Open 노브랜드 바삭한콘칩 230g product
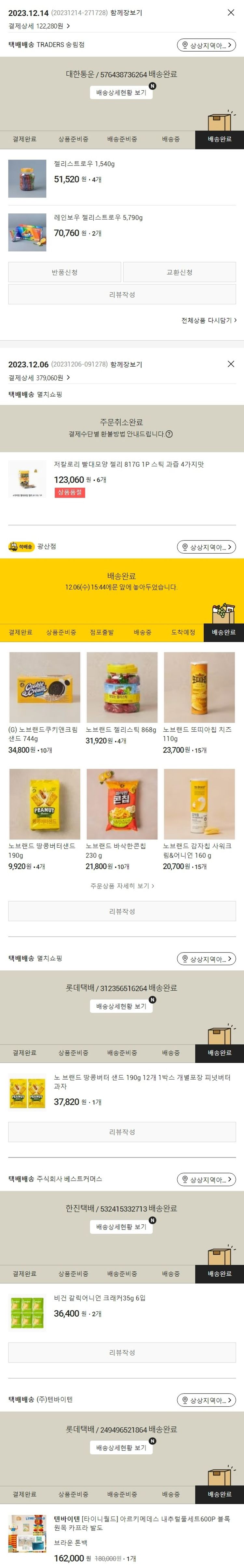 tap(121, 803)
